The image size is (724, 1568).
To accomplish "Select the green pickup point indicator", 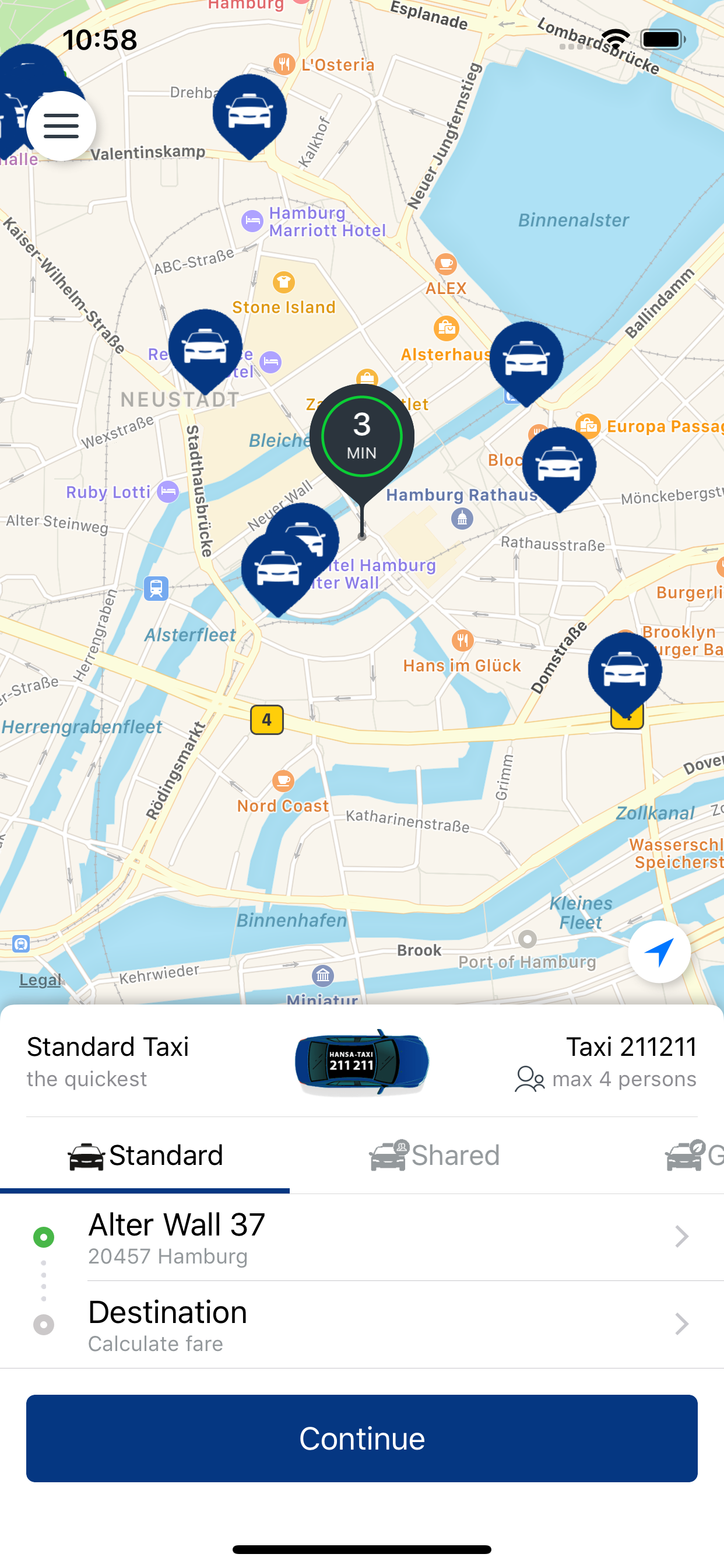I will pos(43,1237).
